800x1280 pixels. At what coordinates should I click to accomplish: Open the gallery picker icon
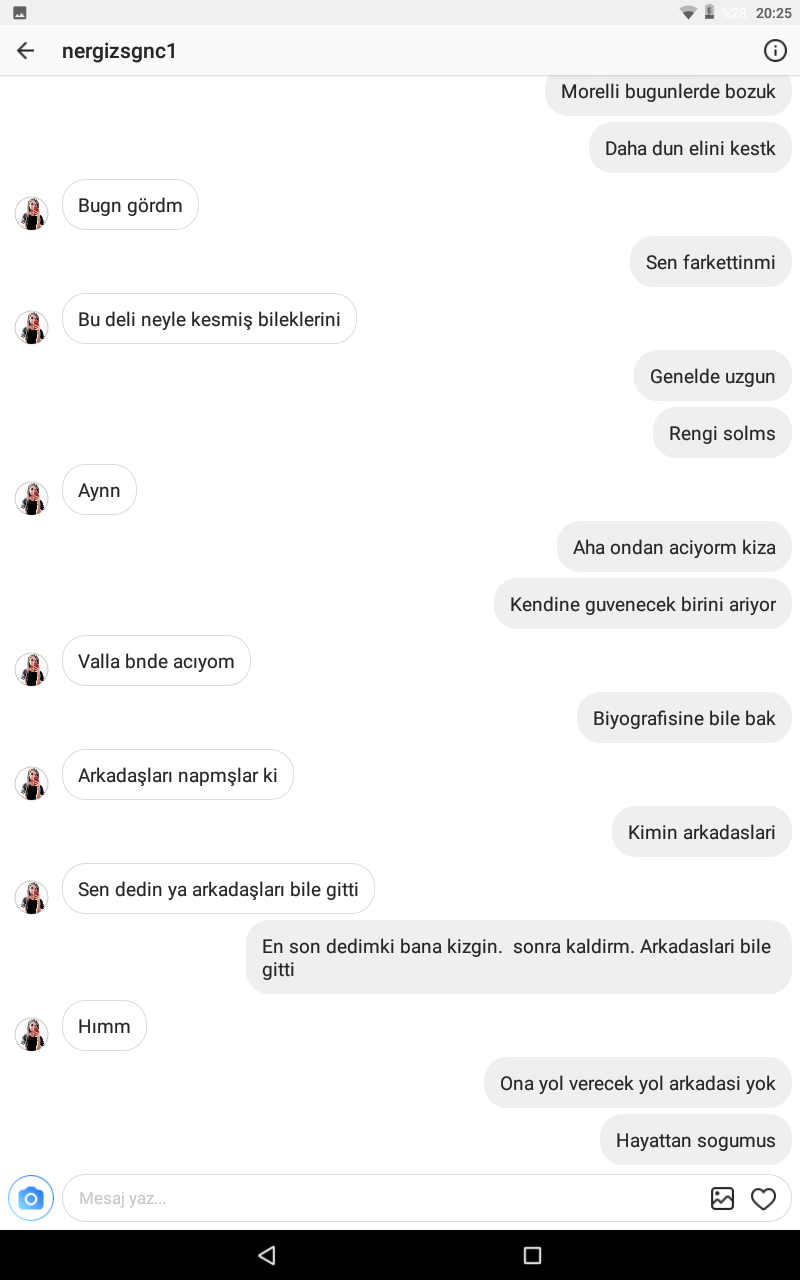(x=722, y=1198)
